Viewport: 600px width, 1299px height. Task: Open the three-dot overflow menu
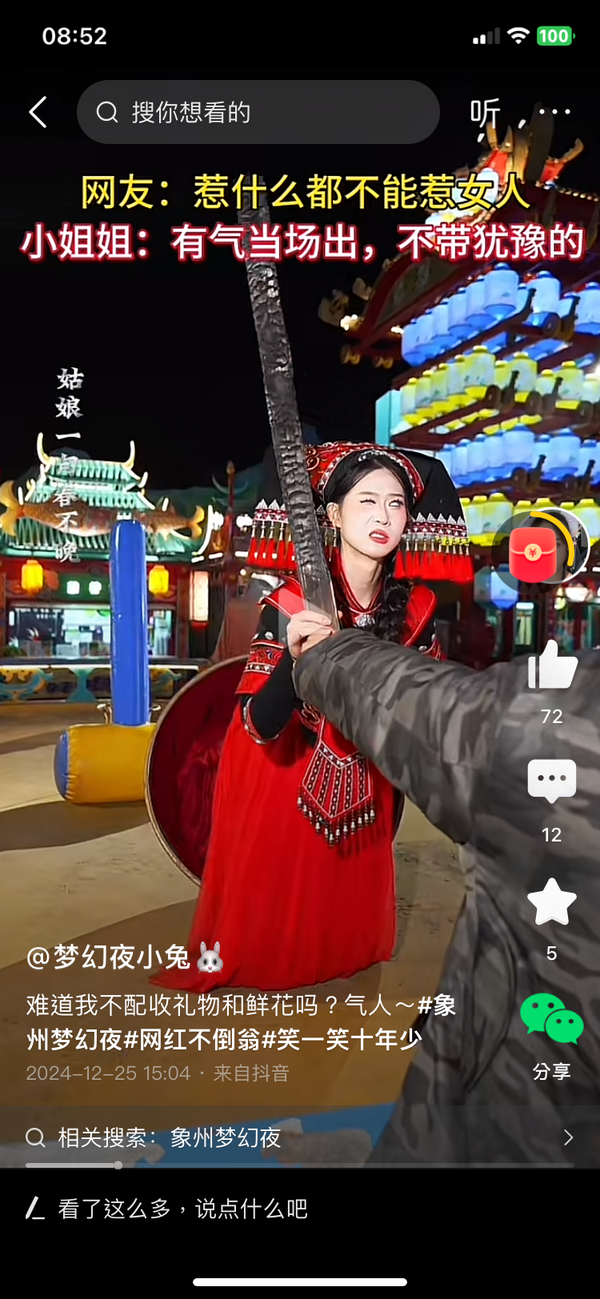[x=555, y=112]
